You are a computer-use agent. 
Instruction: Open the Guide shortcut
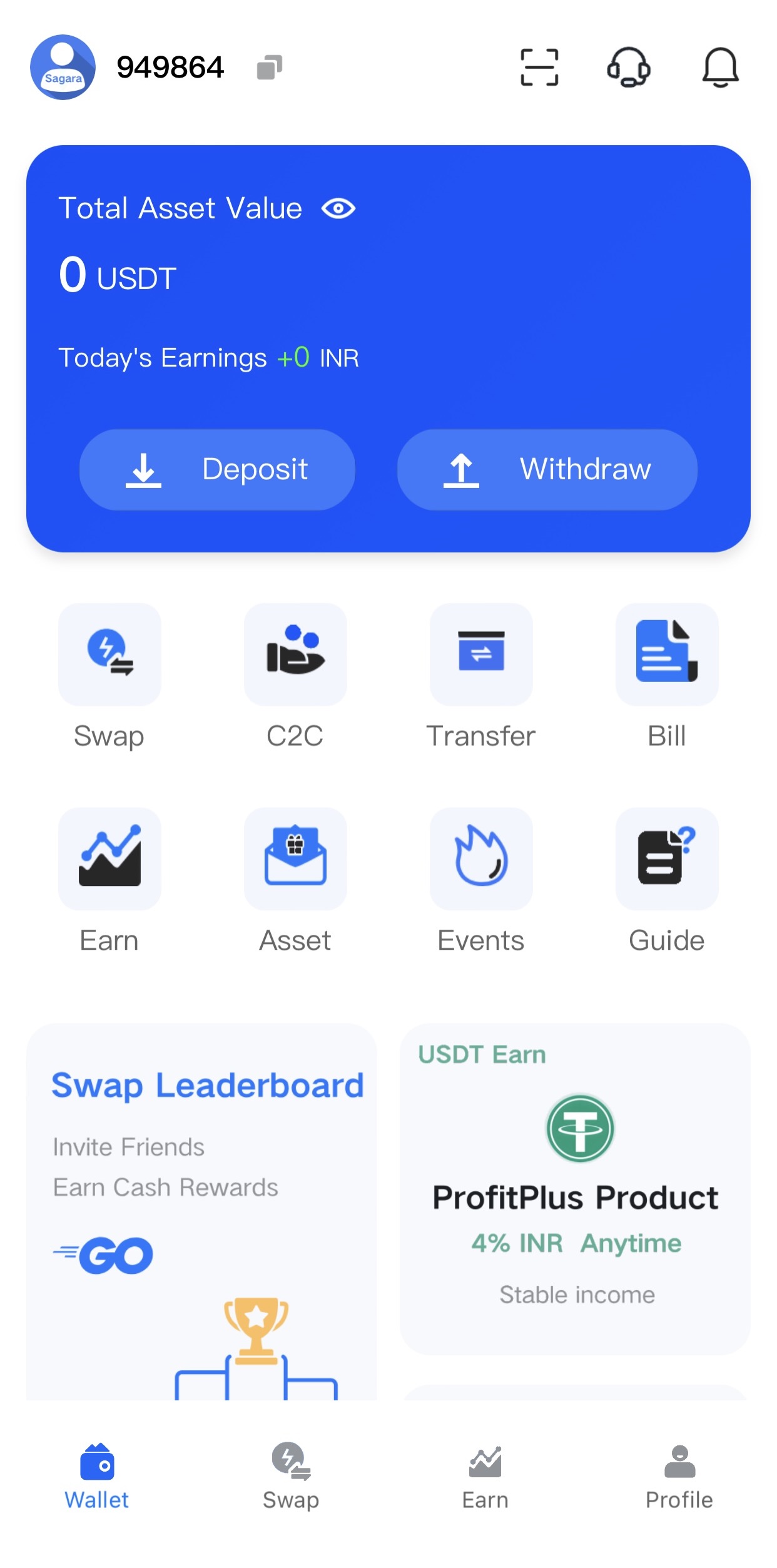pos(667,859)
